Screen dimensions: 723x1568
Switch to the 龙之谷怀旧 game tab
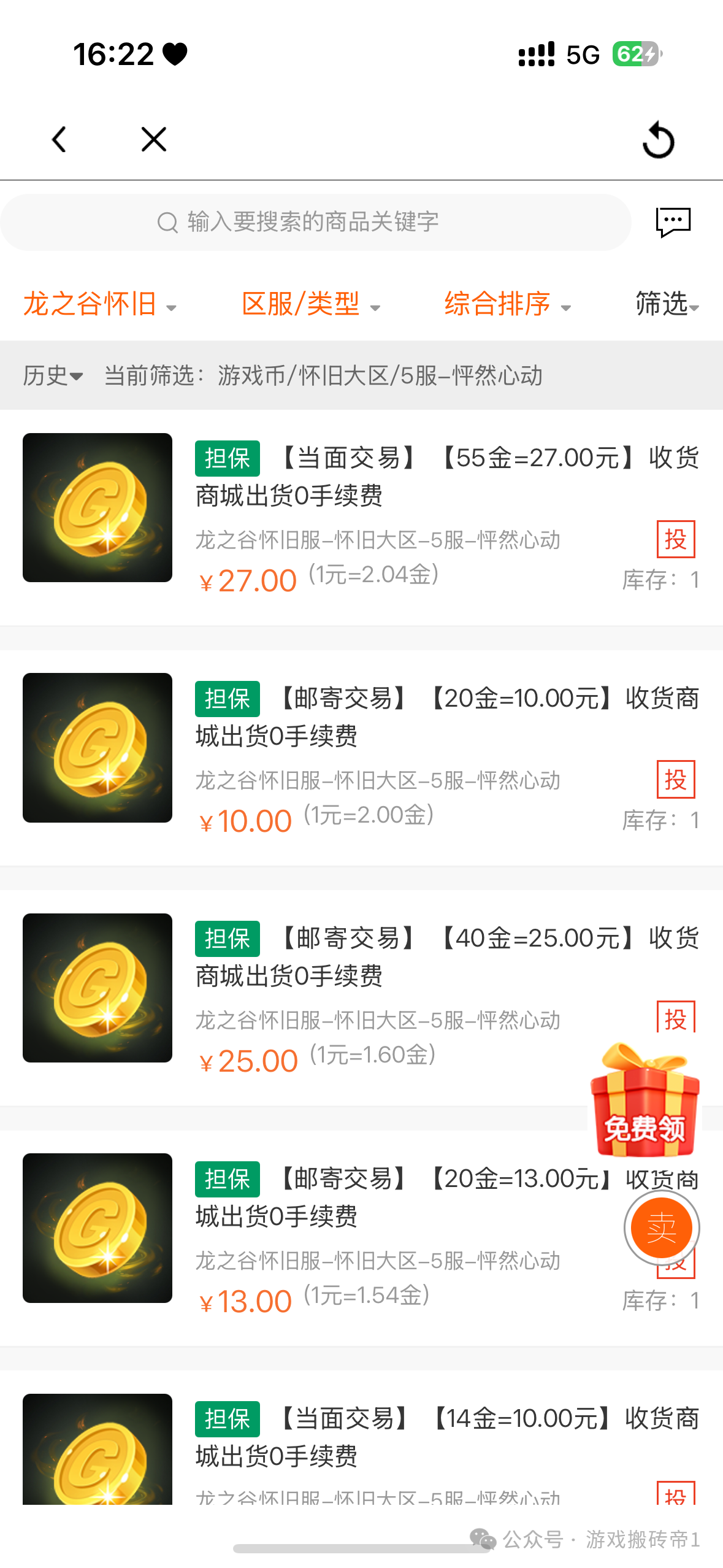click(98, 304)
